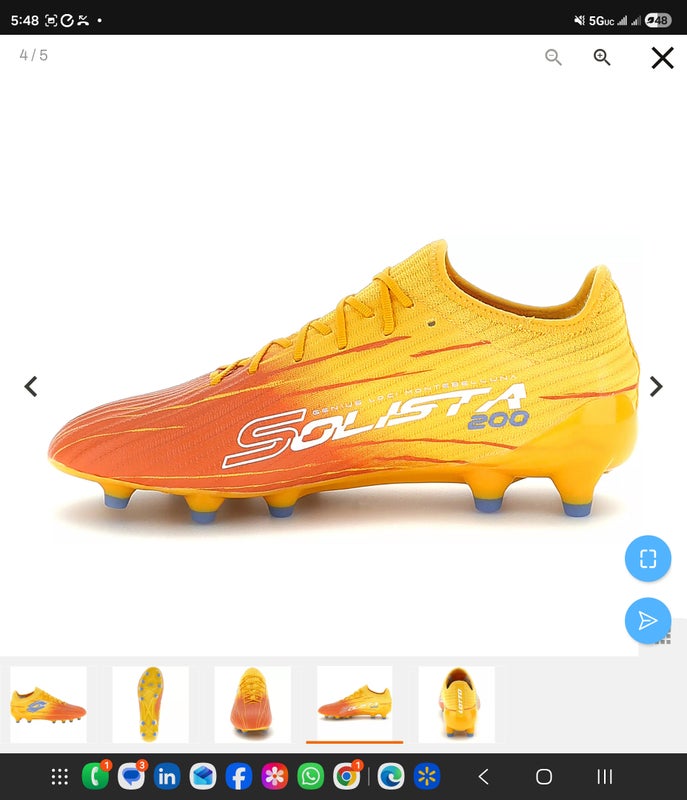
Task: Zoom in on the shoe image
Action: click(602, 58)
